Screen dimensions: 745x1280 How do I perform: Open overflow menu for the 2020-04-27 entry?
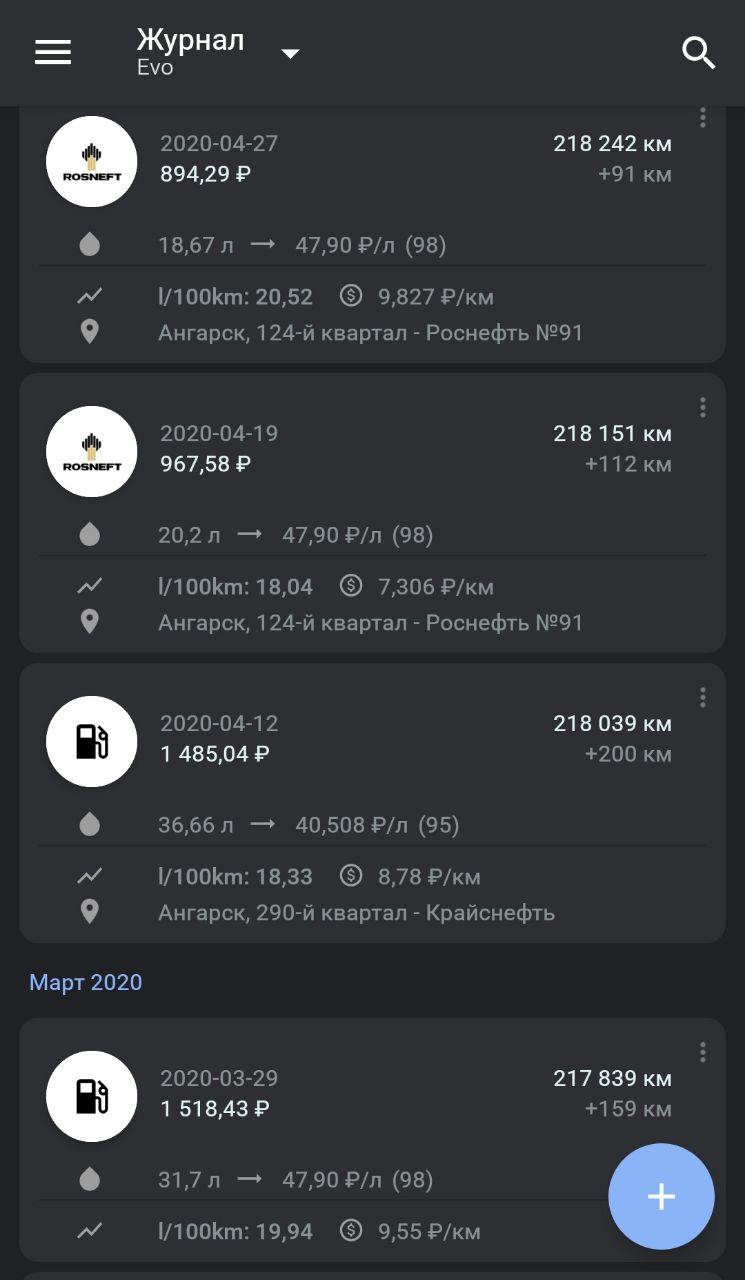[x=703, y=118]
